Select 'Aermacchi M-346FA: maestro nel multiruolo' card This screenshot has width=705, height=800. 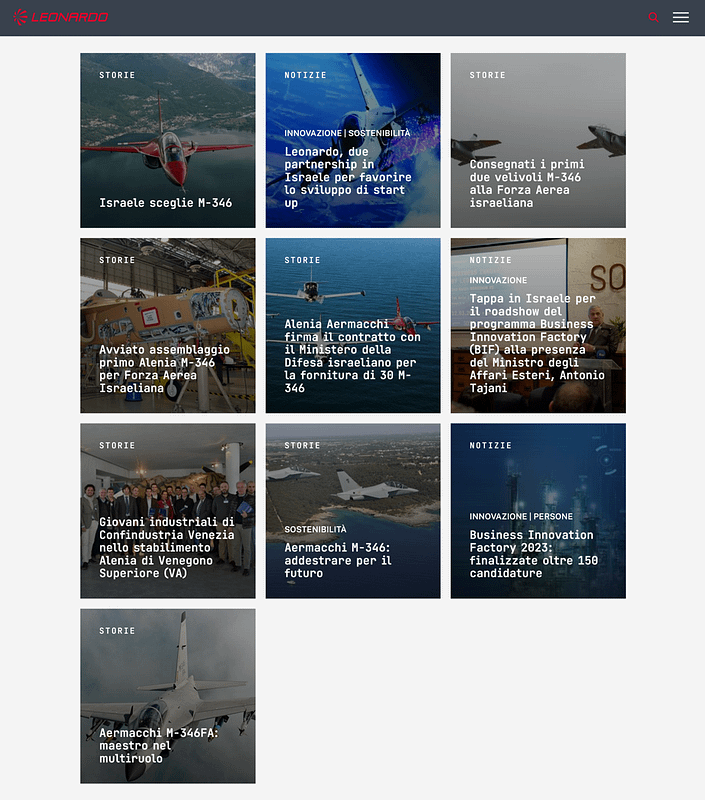167,696
